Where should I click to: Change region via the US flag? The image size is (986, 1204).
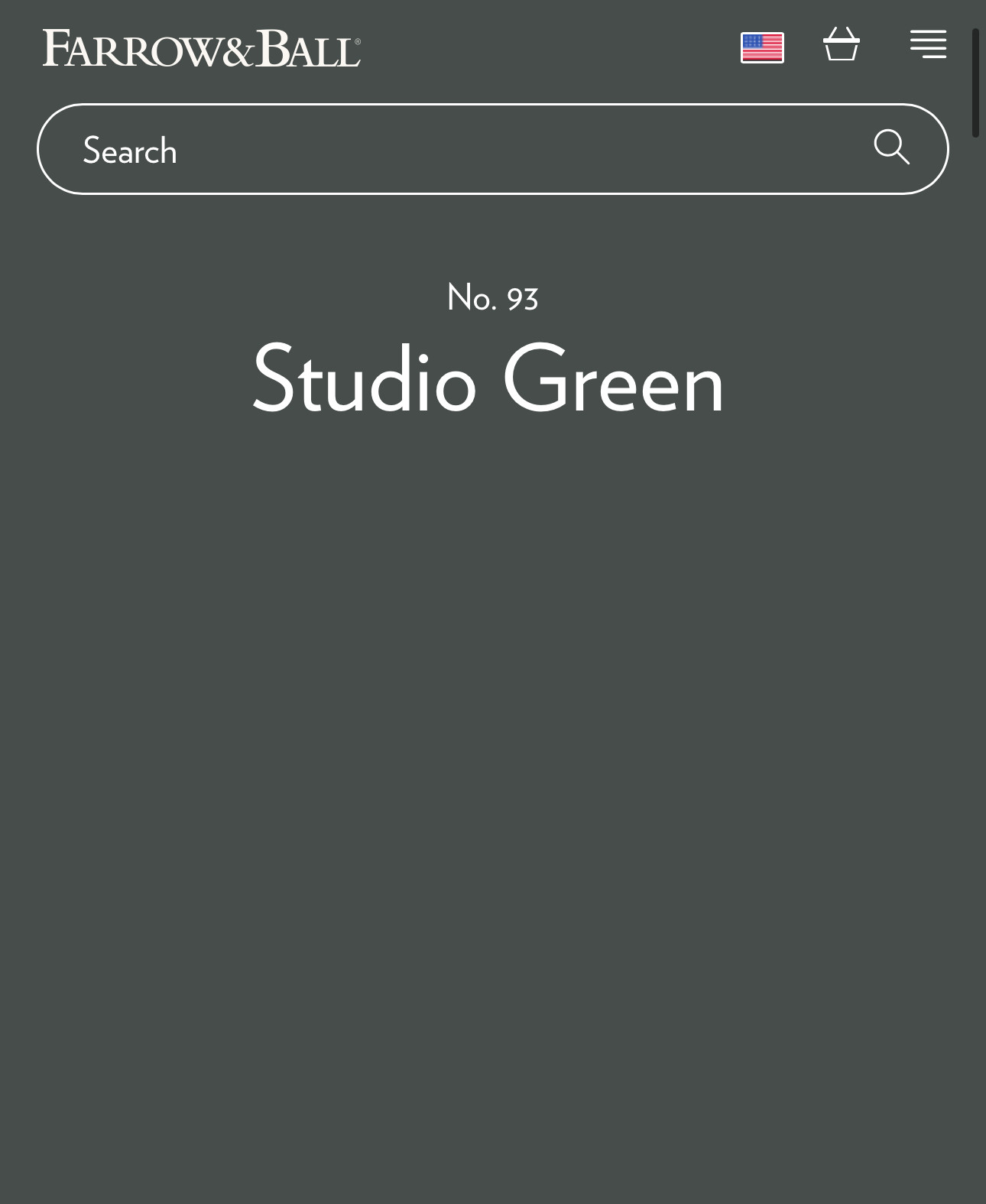click(x=762, y=48)
